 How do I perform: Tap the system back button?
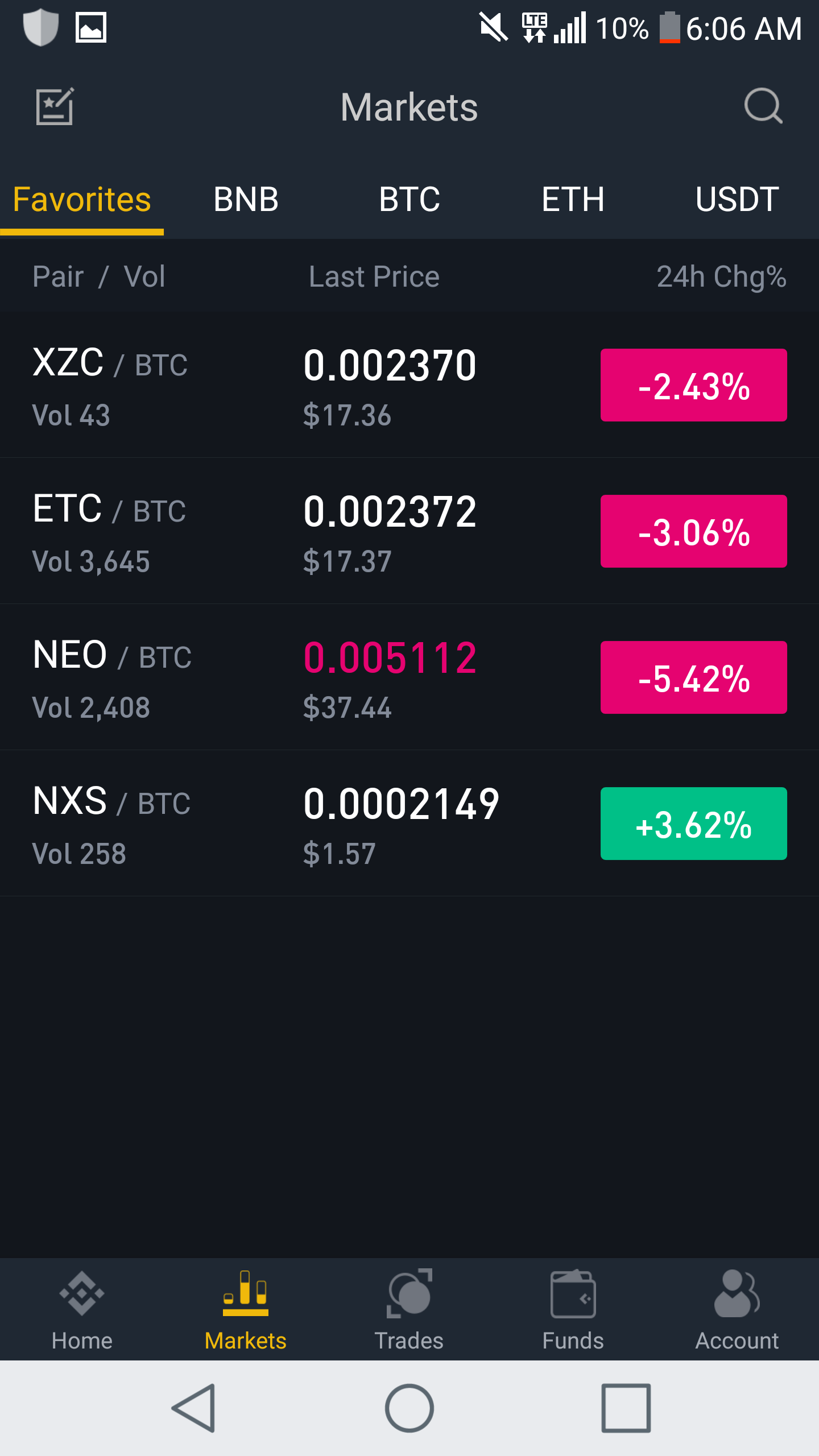[x=193, y=1408]
